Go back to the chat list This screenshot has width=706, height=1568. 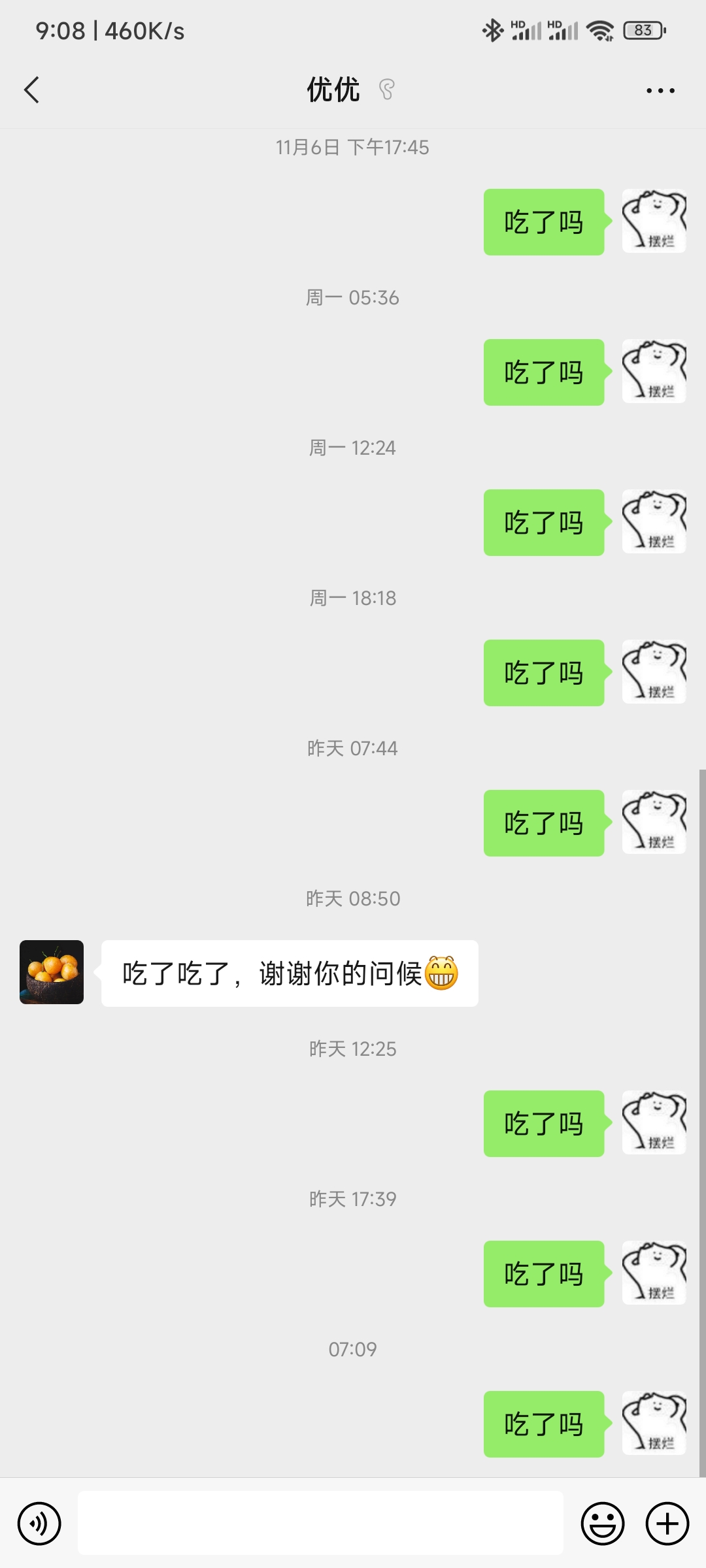[31, 90]
